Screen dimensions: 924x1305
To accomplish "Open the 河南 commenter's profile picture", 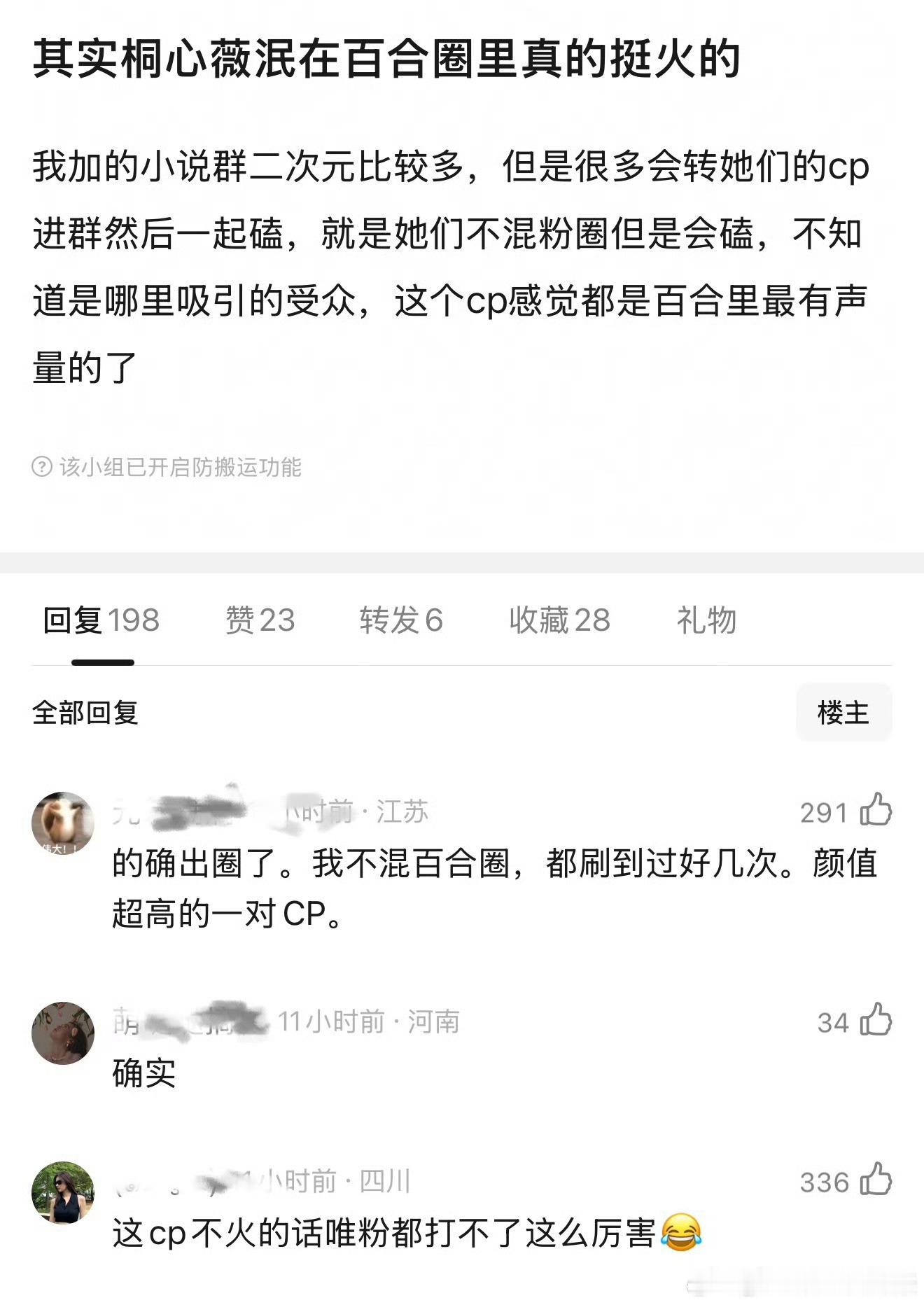I will (63, 1033).
